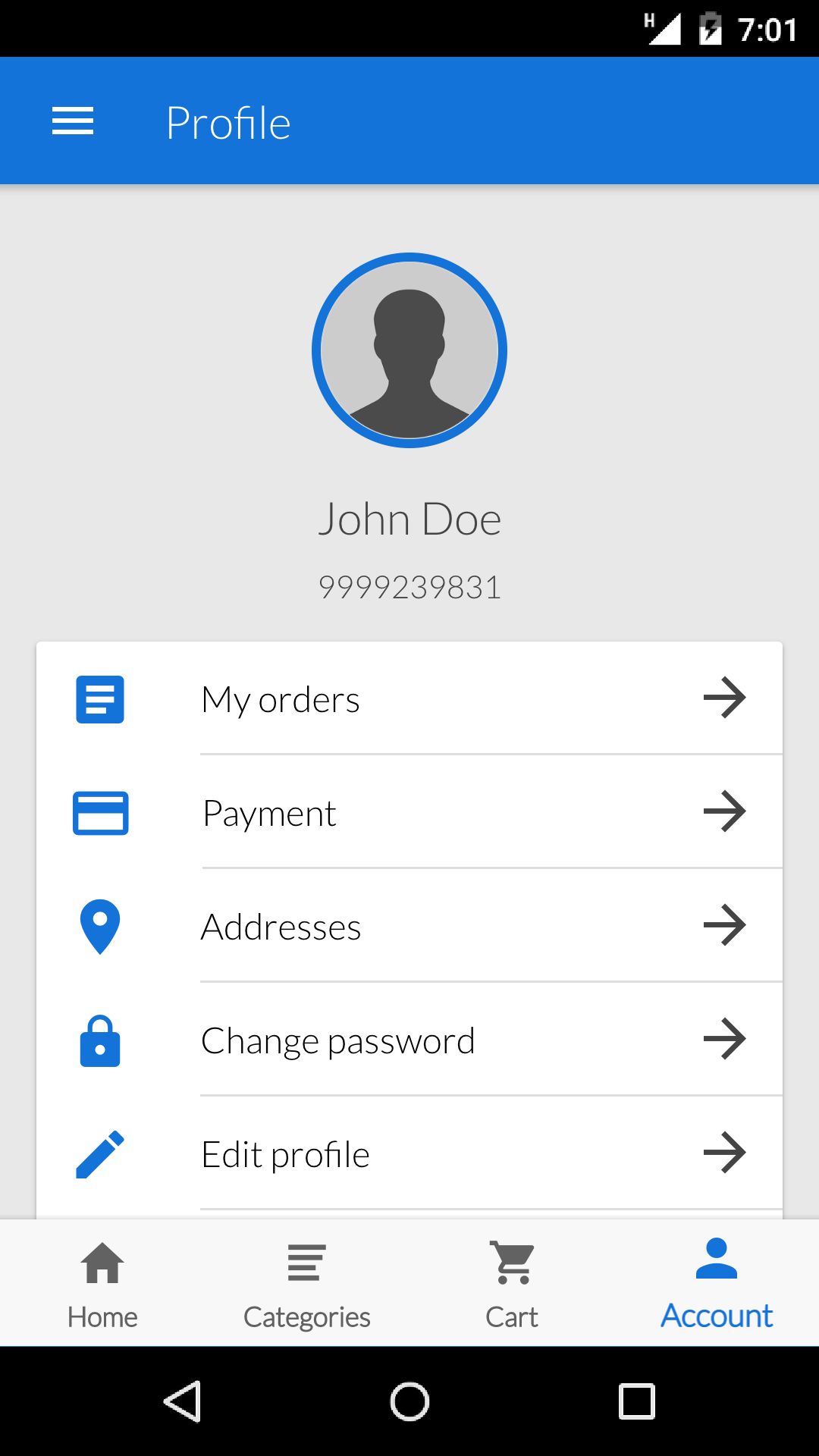
Task: Go to the Categories tab
Action: (307, 1284)
